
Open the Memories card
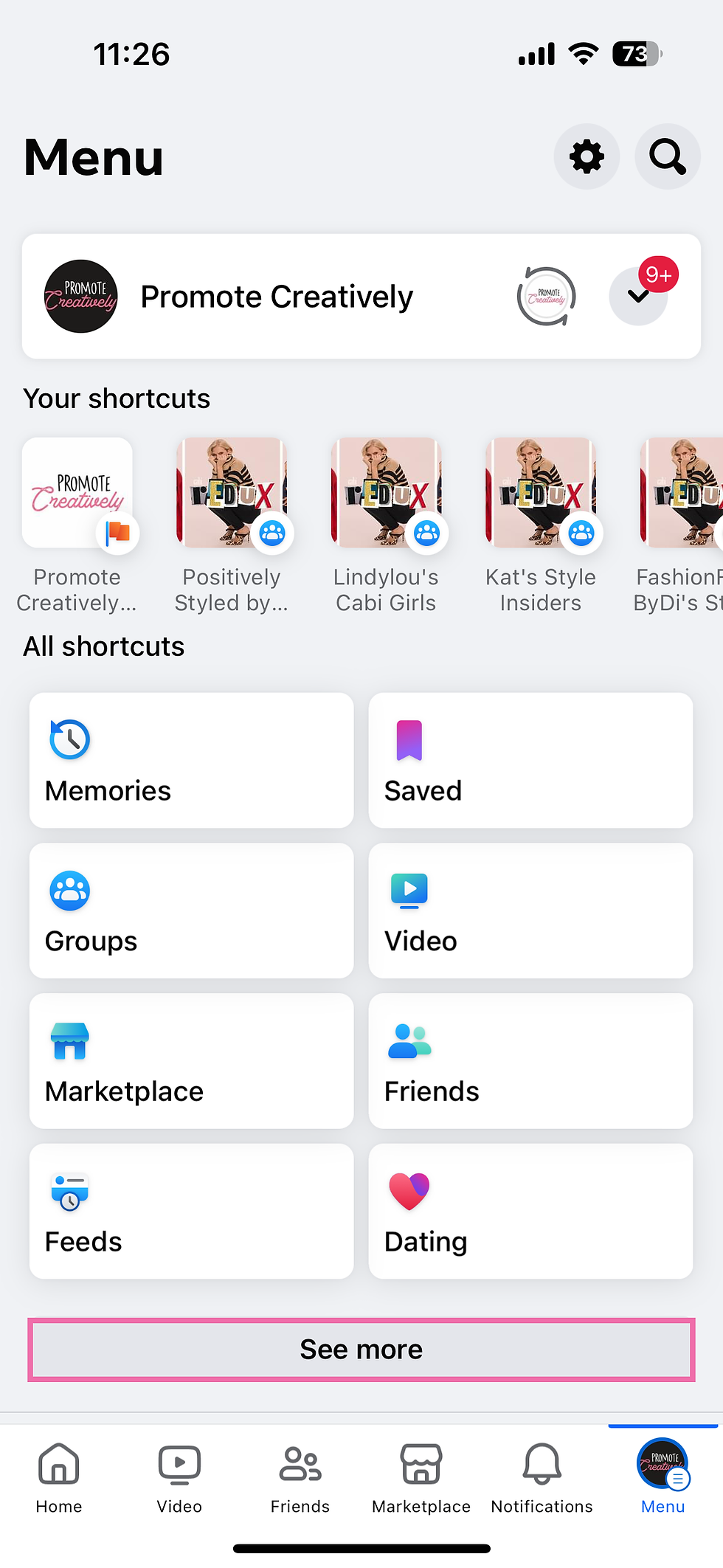coord(191,760)
